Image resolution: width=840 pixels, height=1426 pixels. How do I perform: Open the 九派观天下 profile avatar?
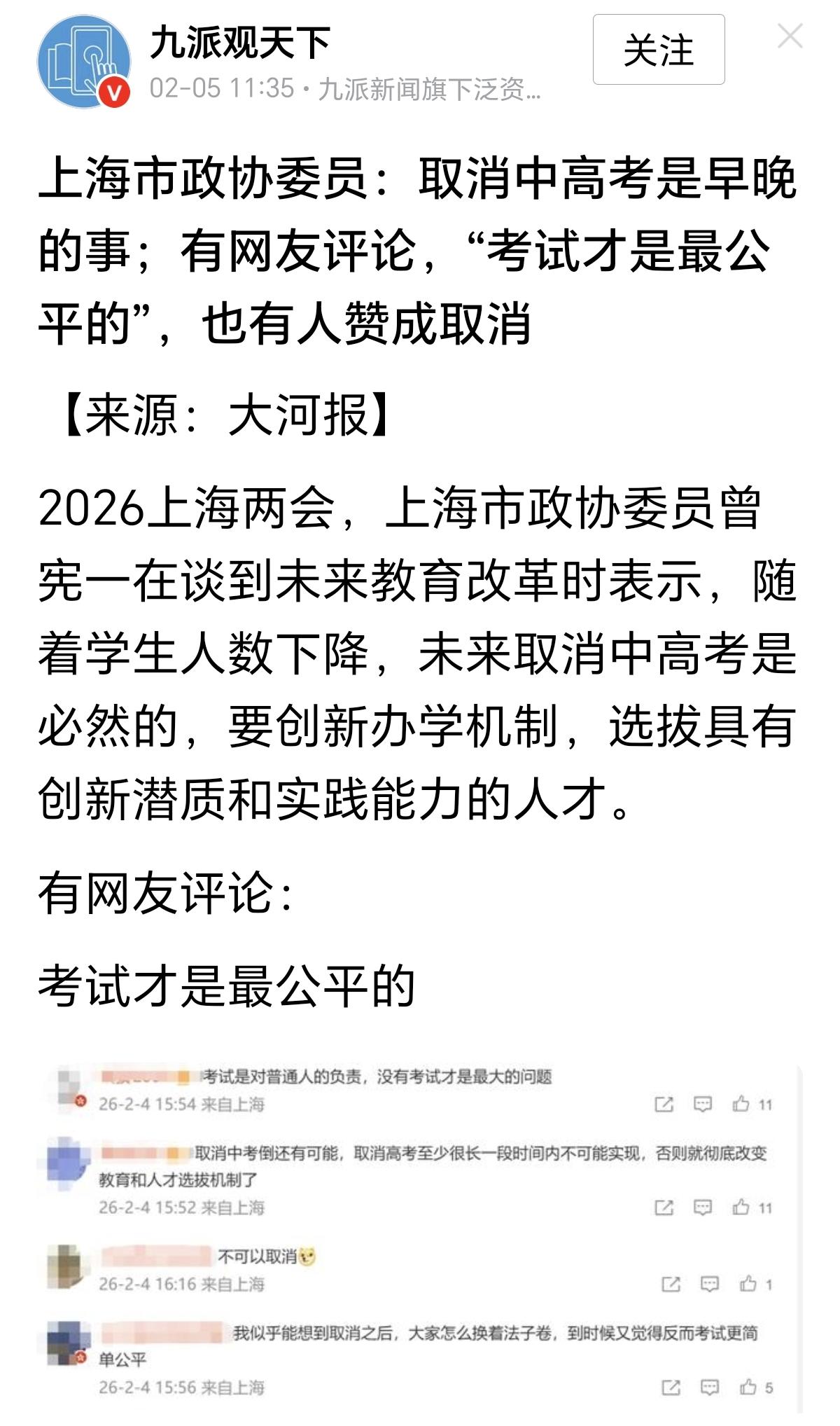(84, 63)
